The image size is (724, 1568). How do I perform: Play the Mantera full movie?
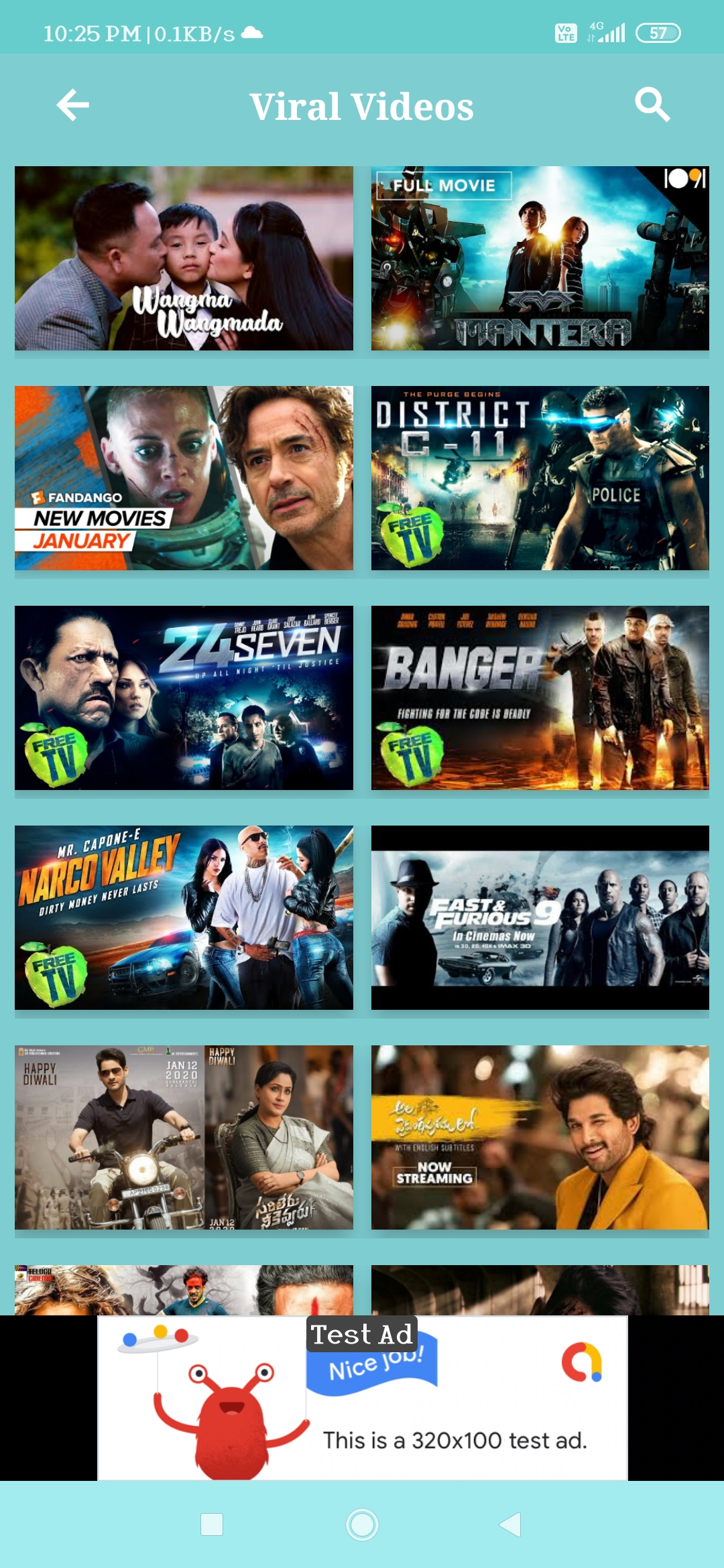pos(540,258)
